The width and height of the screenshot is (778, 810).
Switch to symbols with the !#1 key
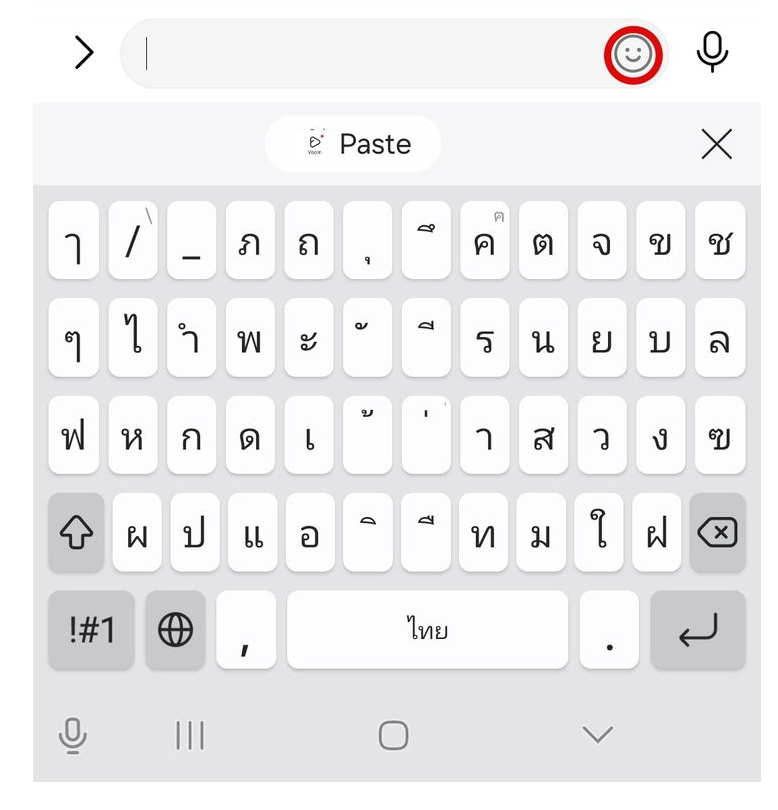91,630
